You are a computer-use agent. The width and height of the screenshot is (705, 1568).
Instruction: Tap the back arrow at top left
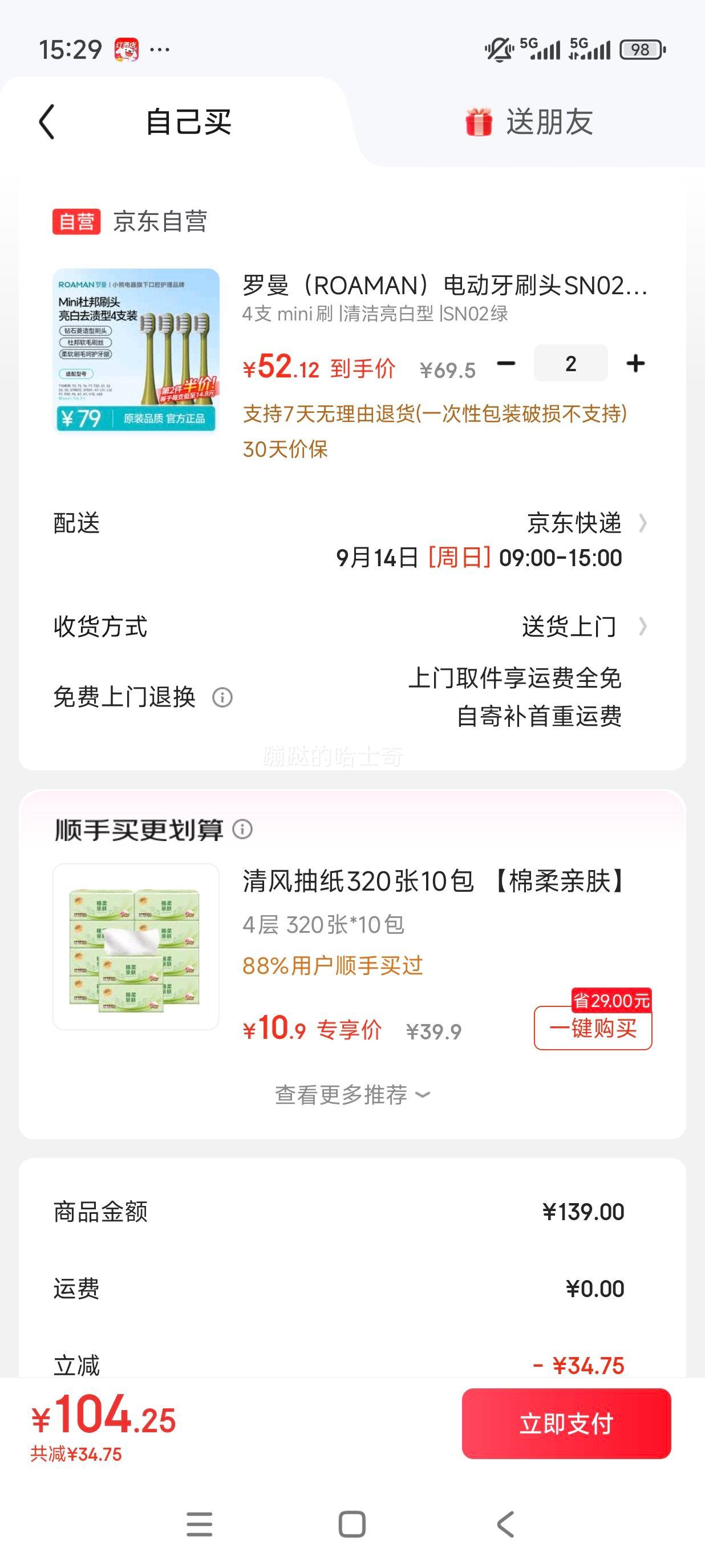click(47, 120)
